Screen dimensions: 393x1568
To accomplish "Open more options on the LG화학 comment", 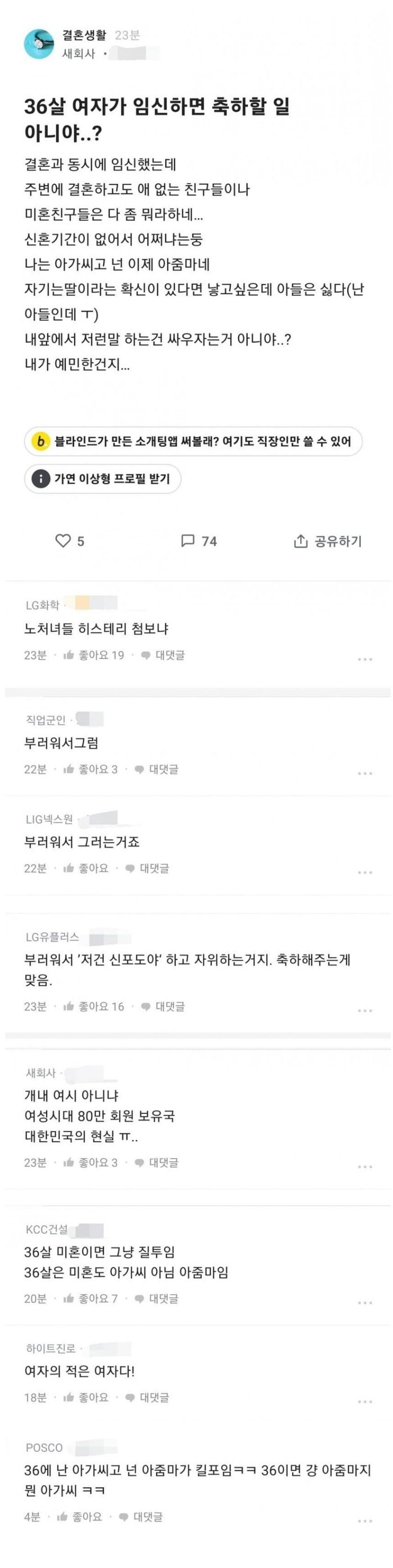I will click(364, 659).
